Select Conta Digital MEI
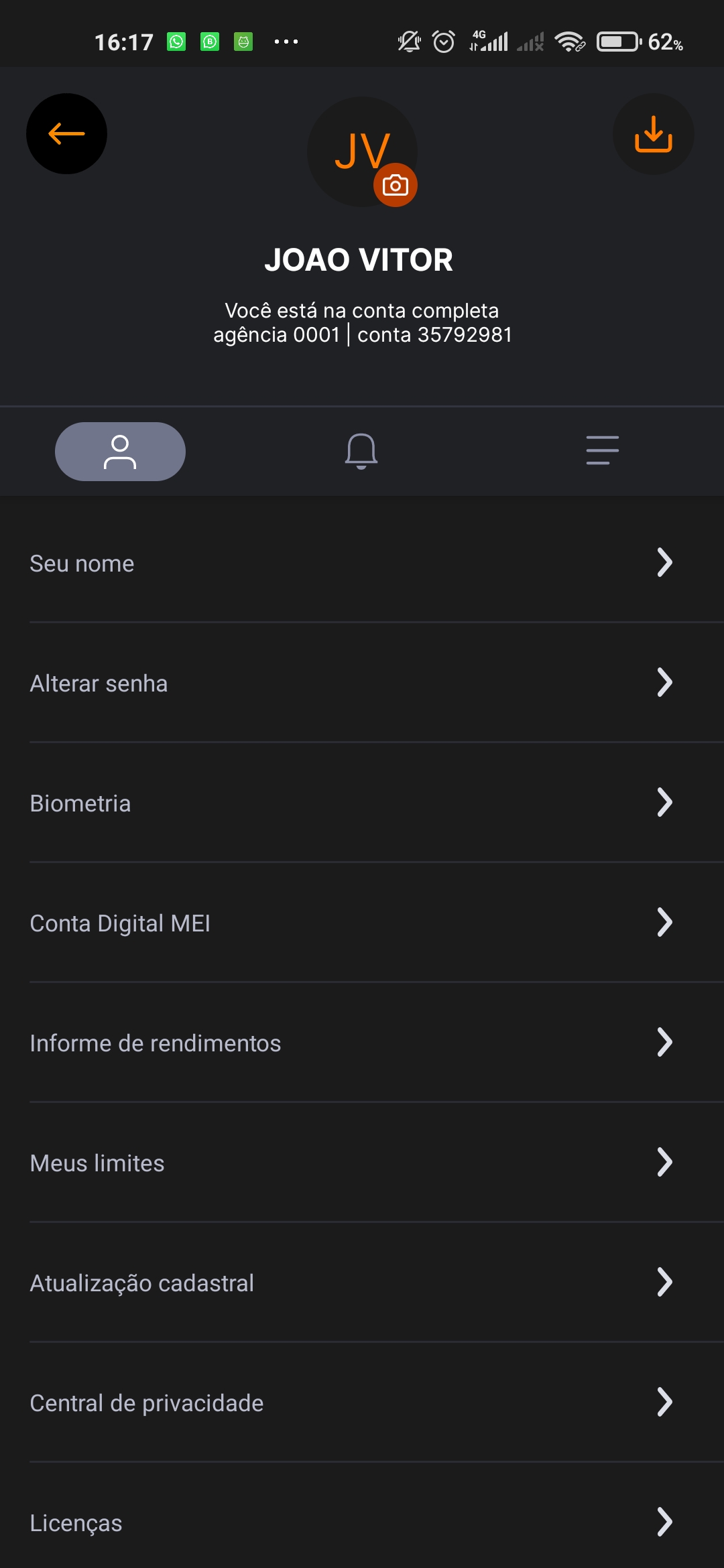 click(x=362, y=923)
